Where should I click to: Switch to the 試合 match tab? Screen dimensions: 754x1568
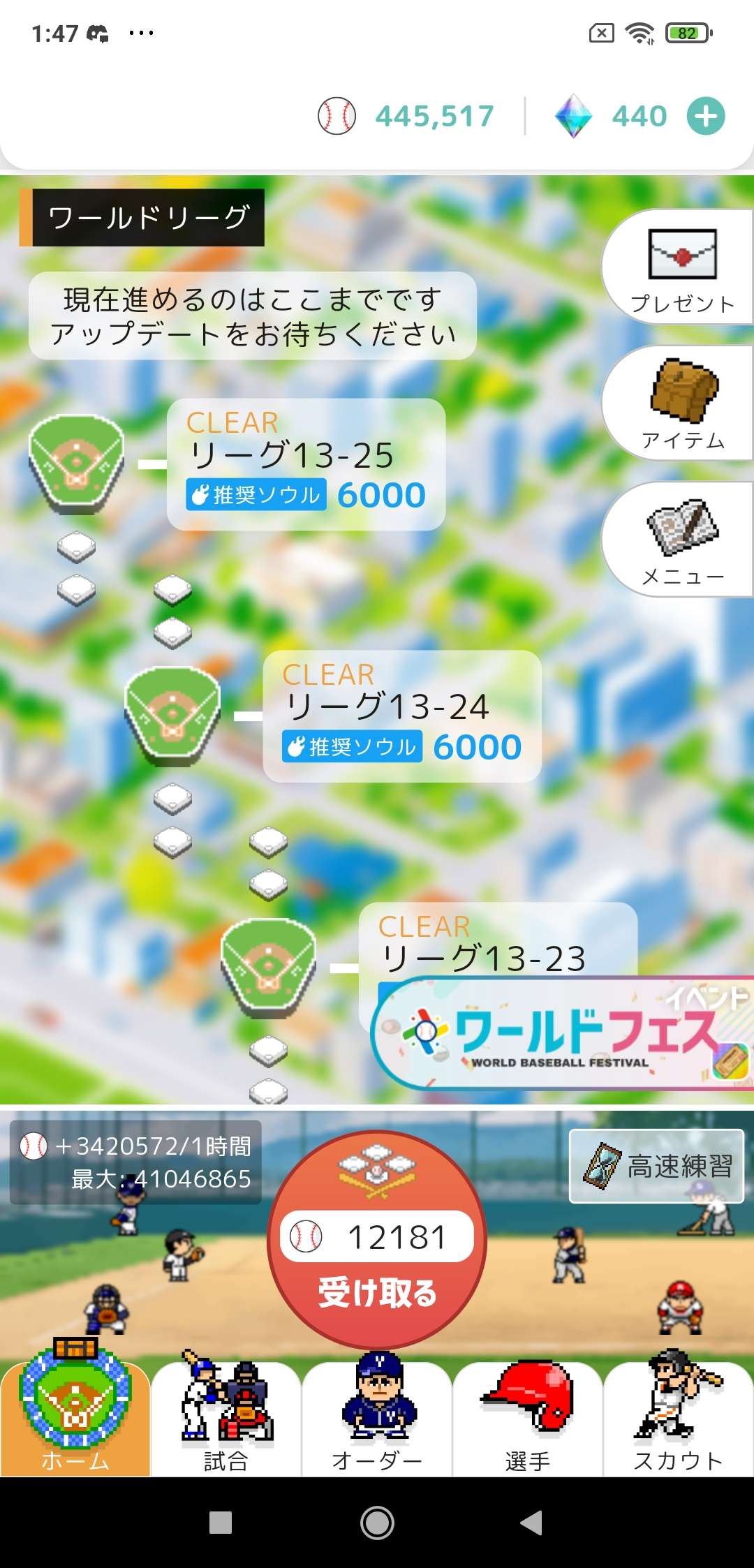tap(226, 1417)
